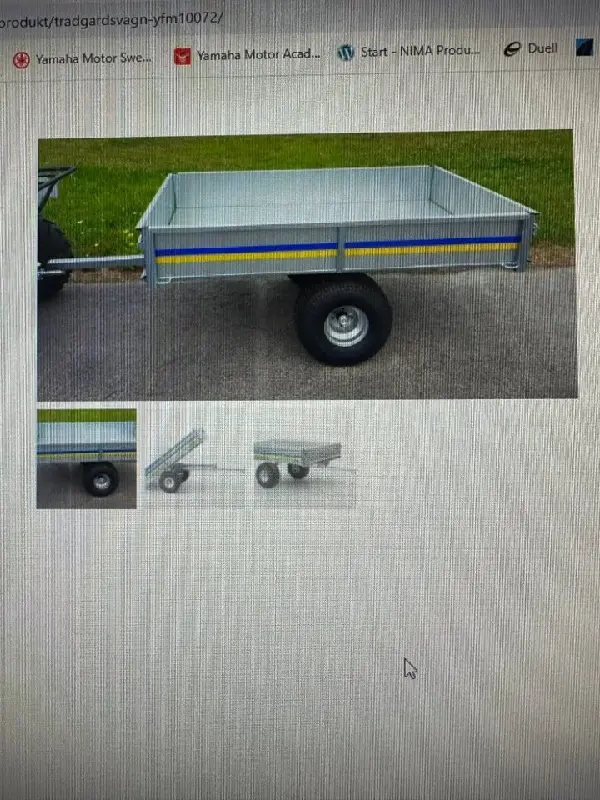Tap the URL address bar
This screenshot has width=600, height=800.
200,16
